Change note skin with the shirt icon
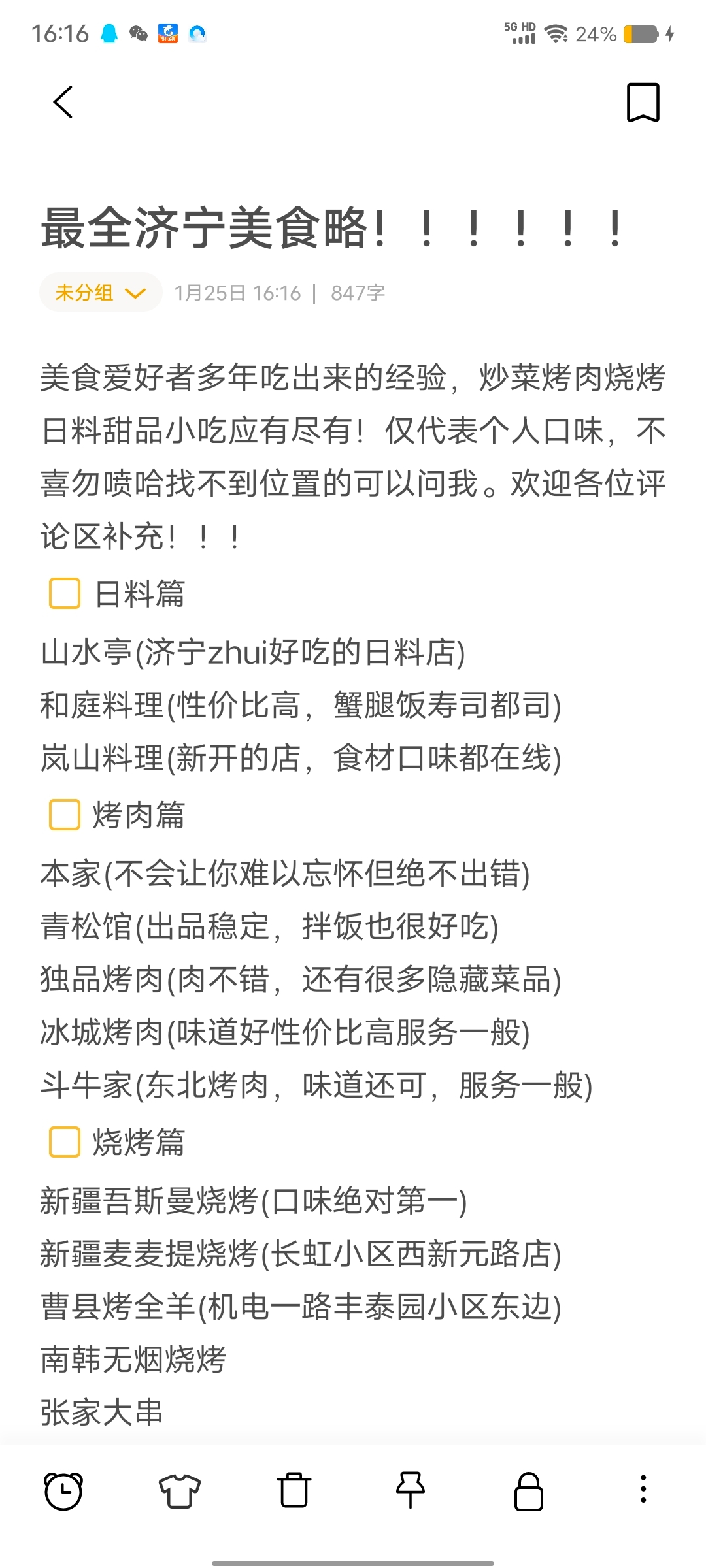The width and height of the screenshot is (706, 1568). pyautogui.click(x=179, y=1491)
